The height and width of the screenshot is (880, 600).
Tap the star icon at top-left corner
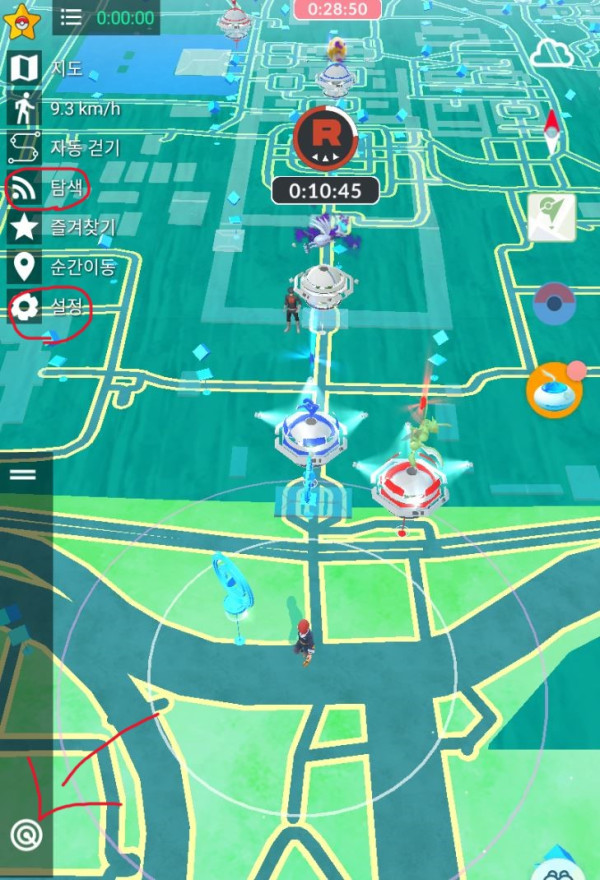pos(22,19)
